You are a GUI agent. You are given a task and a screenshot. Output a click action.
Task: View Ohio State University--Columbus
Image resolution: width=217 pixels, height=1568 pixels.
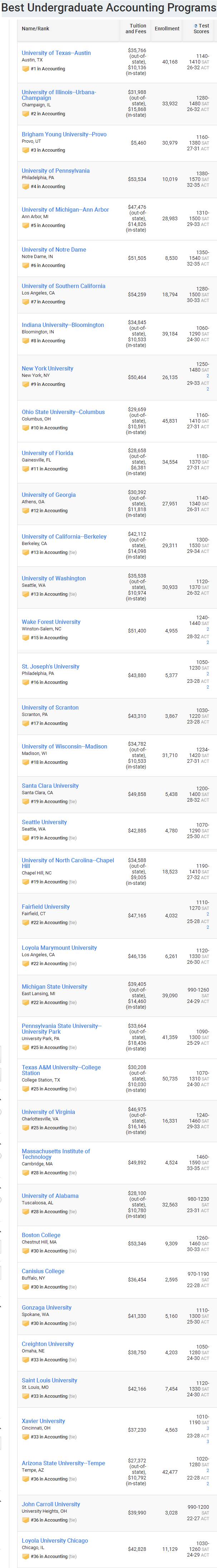click(x=63, y=412)
